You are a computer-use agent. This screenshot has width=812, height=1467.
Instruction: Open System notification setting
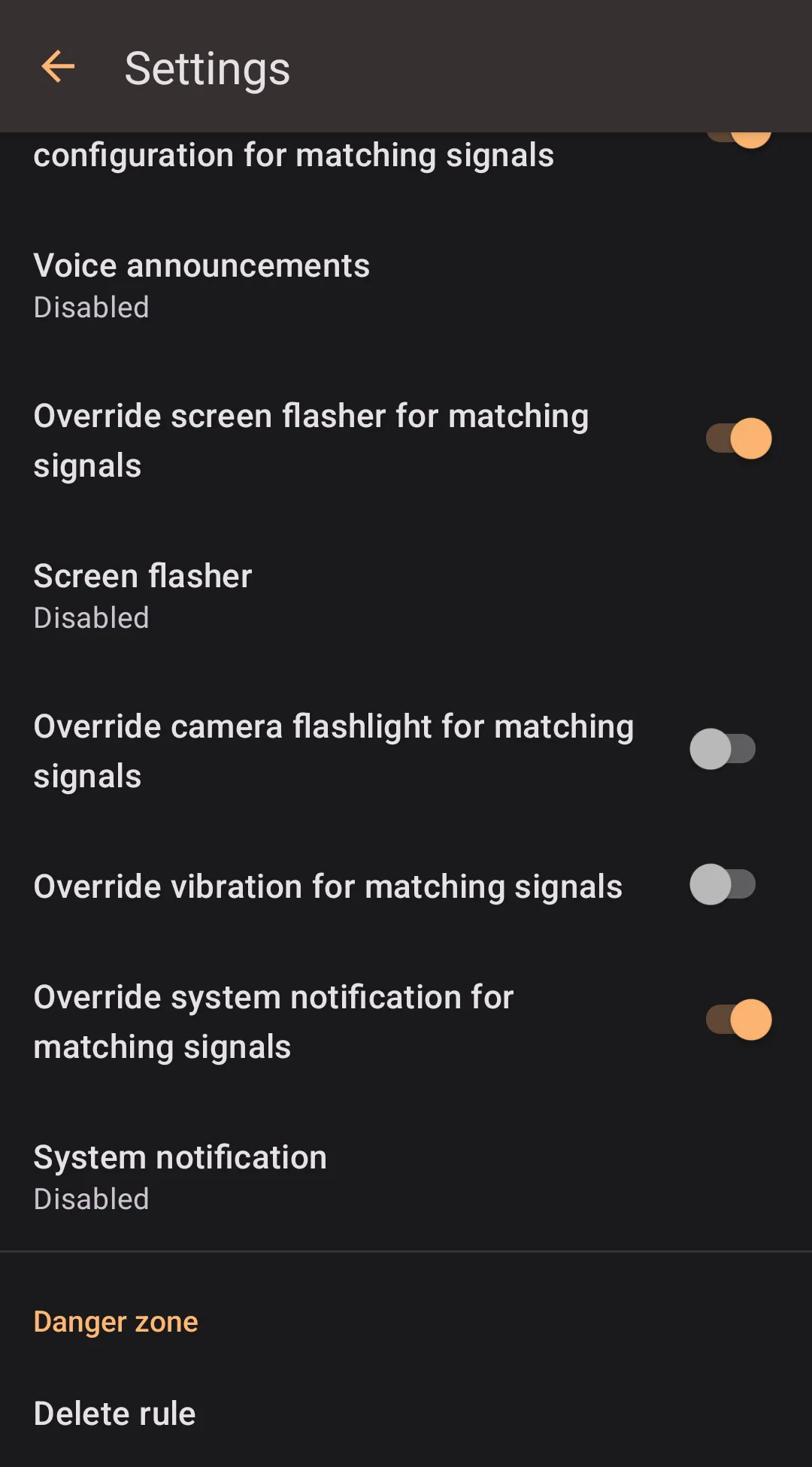click(180, 1177)
